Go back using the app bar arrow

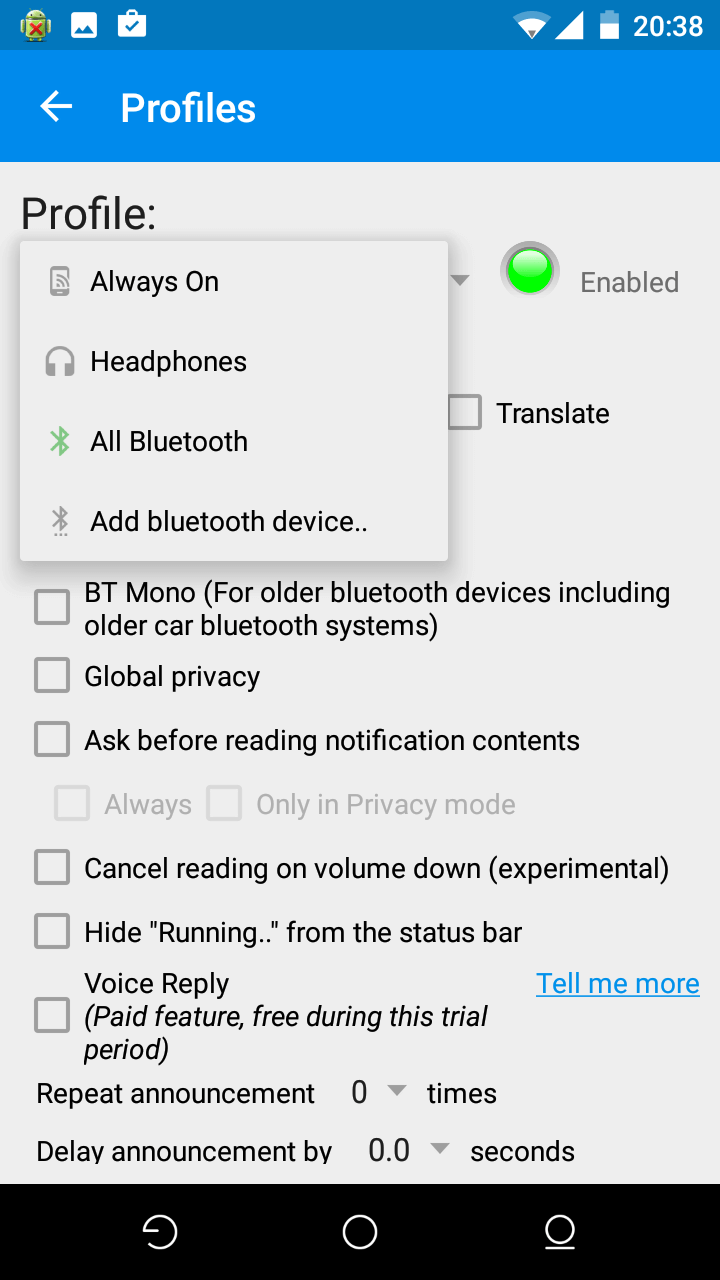57,107
